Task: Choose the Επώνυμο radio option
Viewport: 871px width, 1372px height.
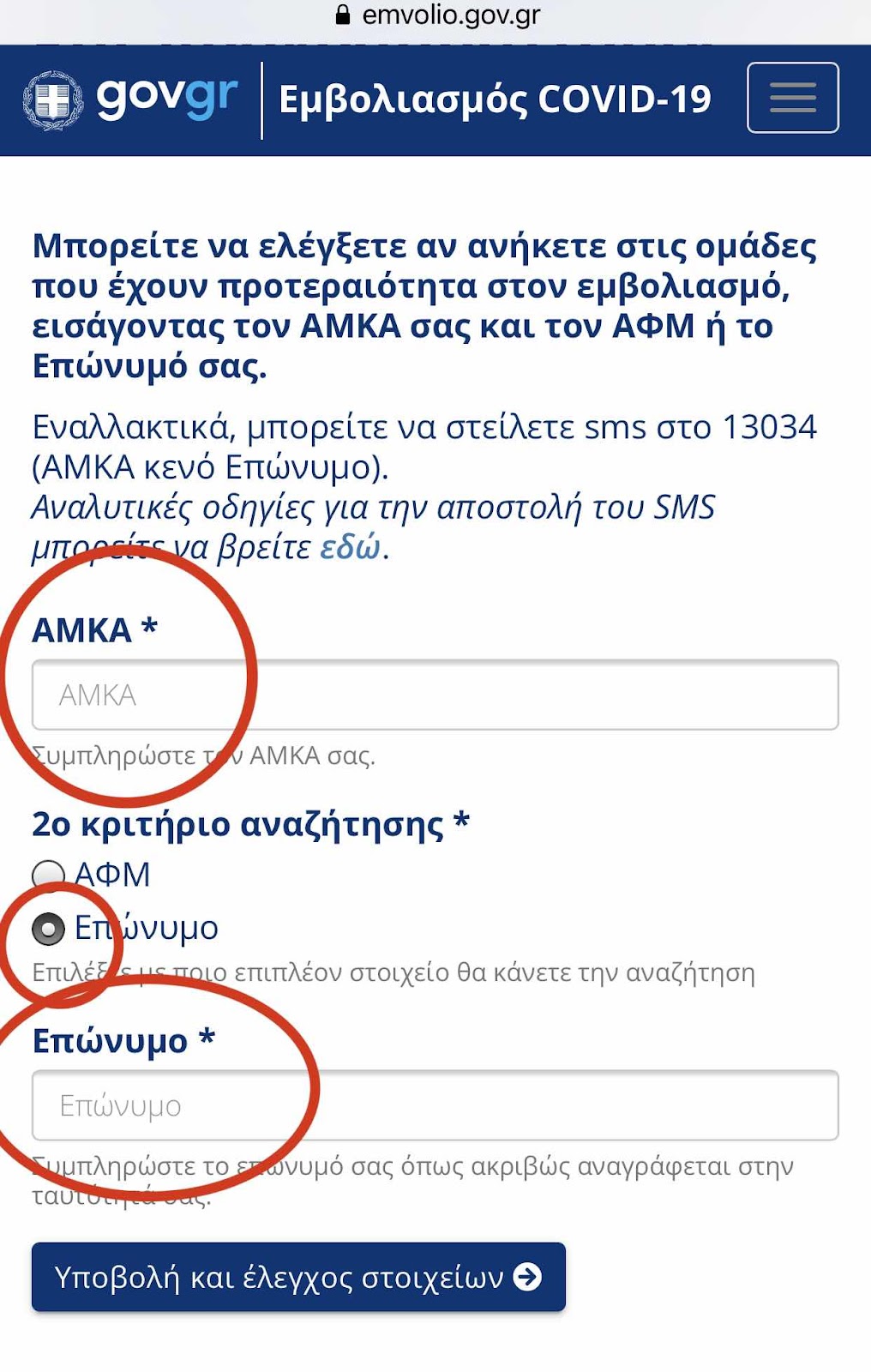Action: (x=48, y=929)
